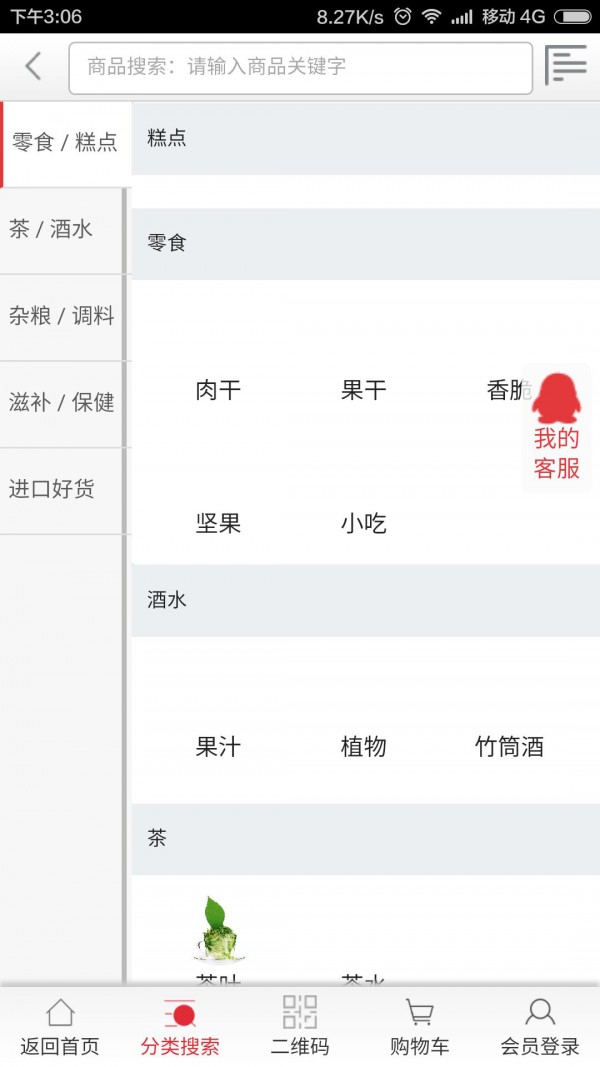Switch to 滋补 / 保健 category
The height and width of the screenshot is (1067, 600).
coord(60,403)
